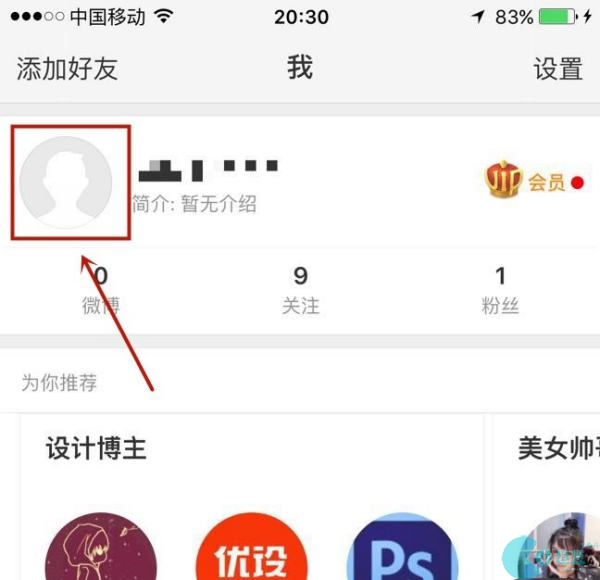
Task: Tap 添加好友 to add friends
Action: 67,68
